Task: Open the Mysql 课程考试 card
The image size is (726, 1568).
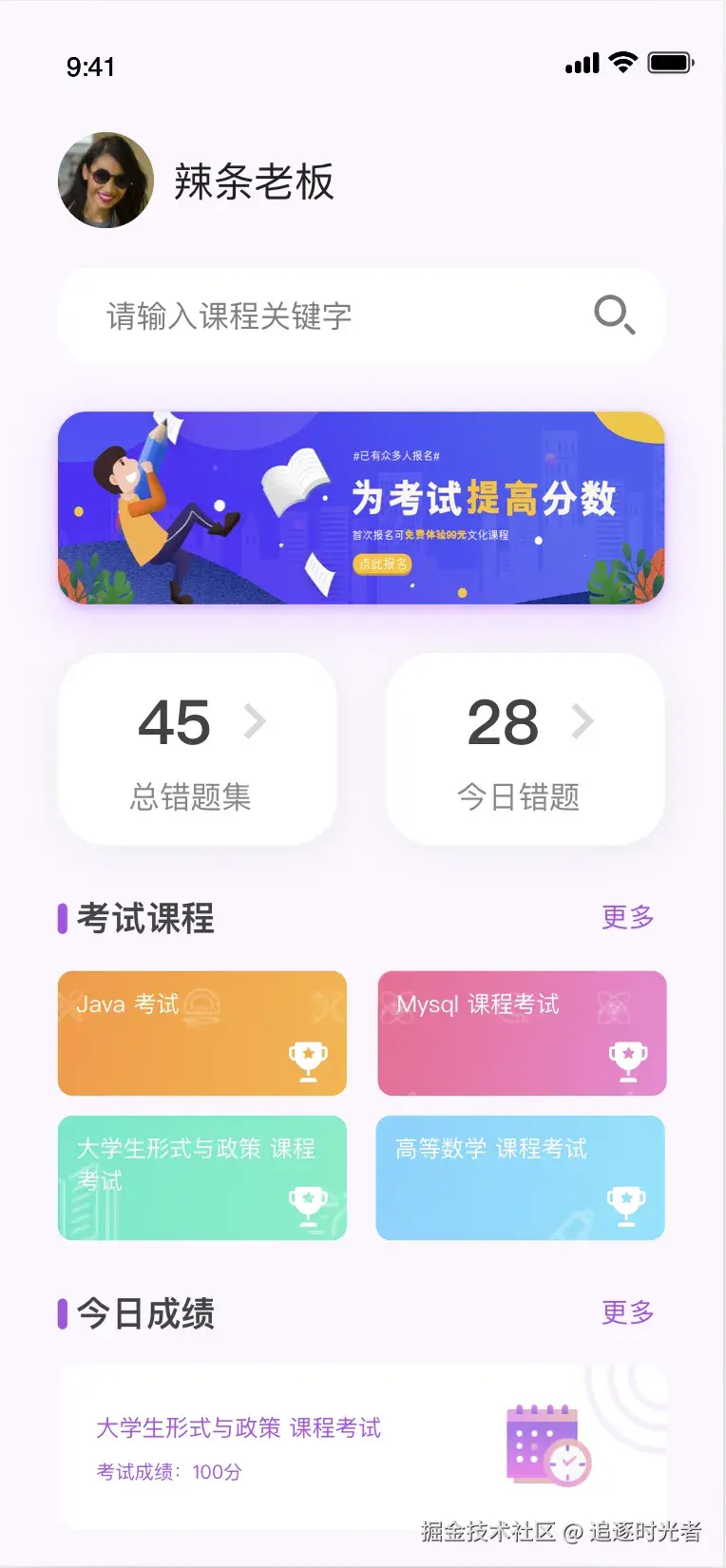Action: tap(522, 1033)
